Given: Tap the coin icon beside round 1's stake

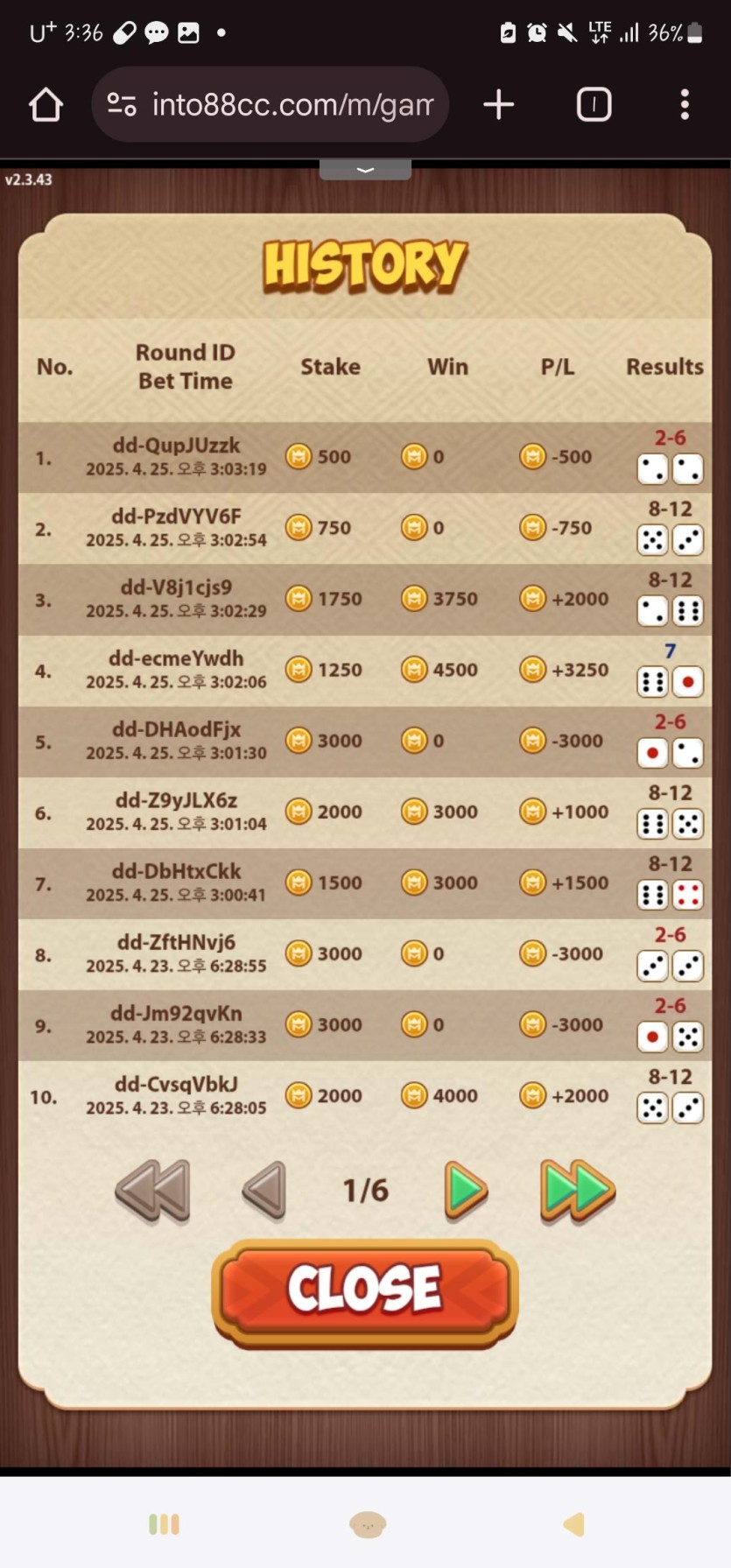Looking at the screenshot, I should click(298, 456).
